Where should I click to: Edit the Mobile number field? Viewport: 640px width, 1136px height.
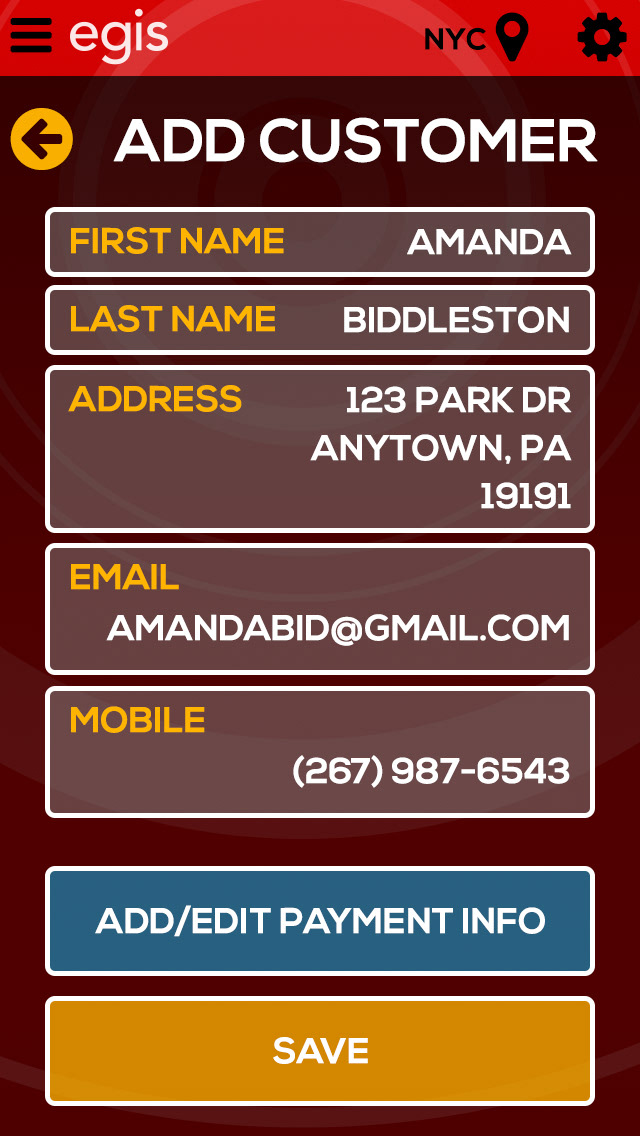pyautogui.click(x=320, y=752)
